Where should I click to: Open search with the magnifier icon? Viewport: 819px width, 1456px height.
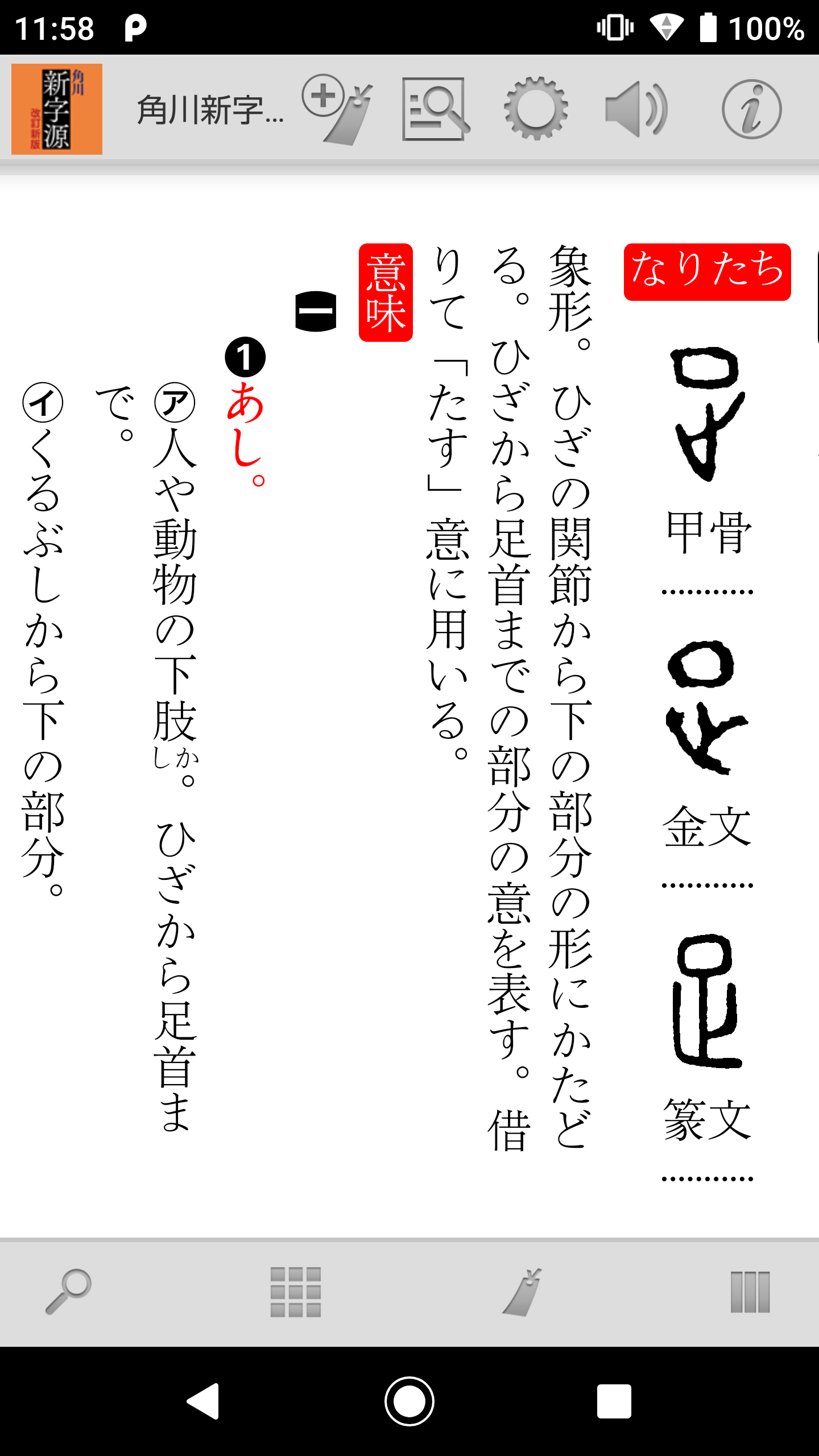click(x=68, y=1291)
